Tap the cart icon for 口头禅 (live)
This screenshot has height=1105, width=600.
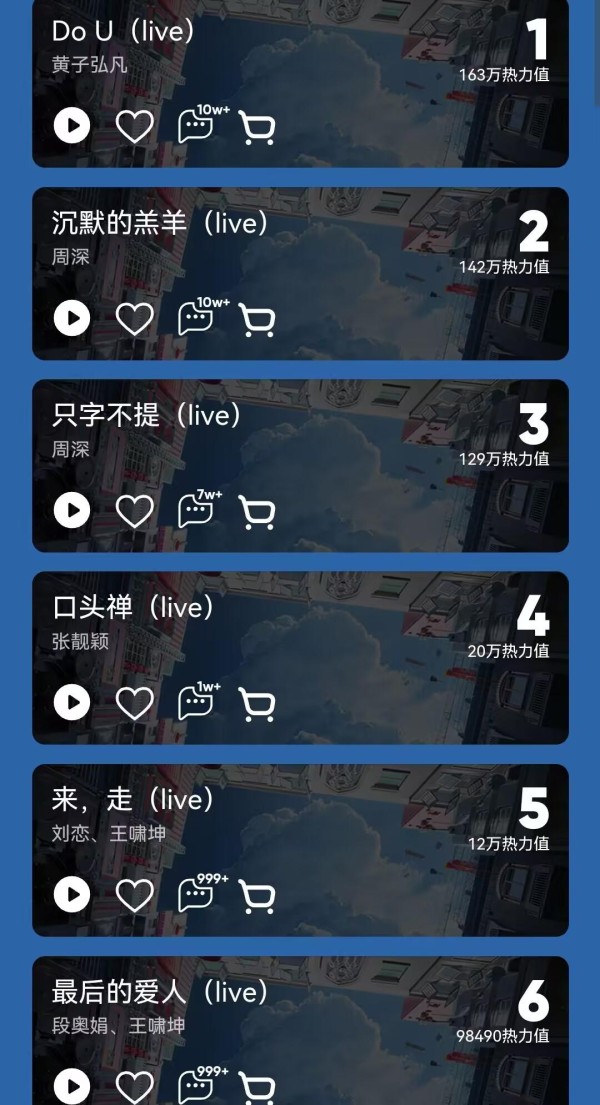click(257, 703)
